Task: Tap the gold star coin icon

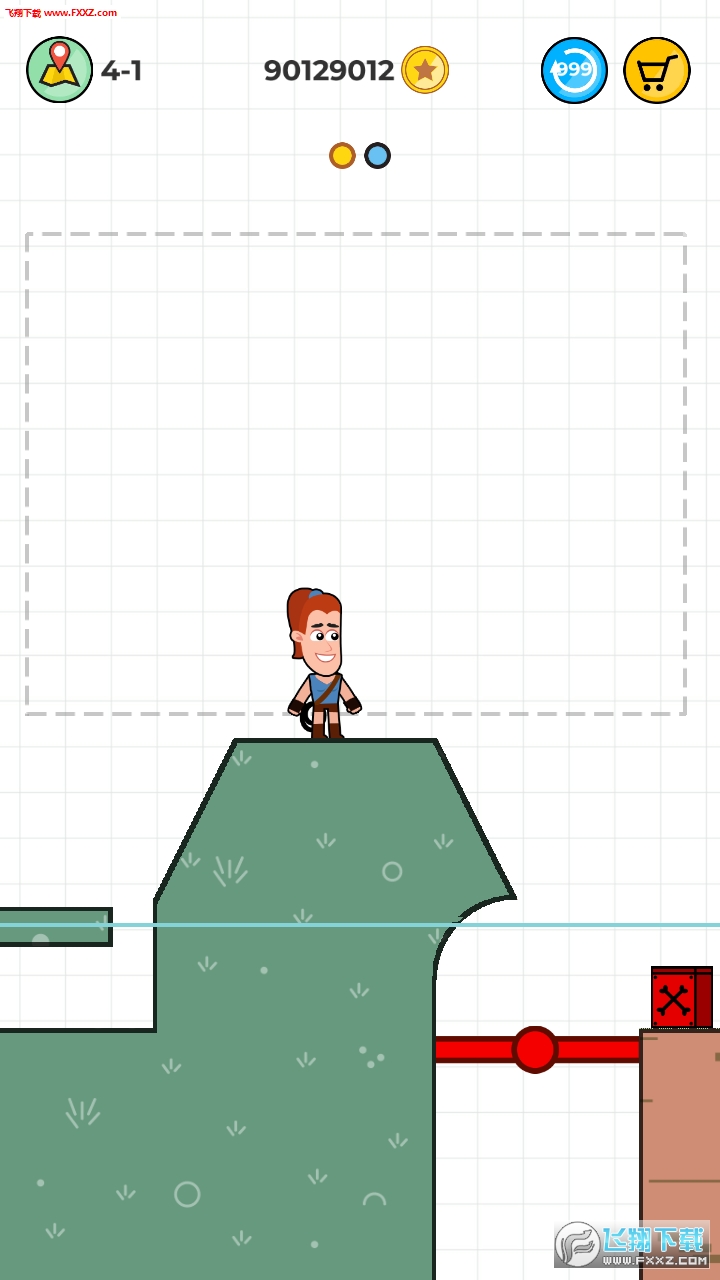Action: (x=425, y=70)
